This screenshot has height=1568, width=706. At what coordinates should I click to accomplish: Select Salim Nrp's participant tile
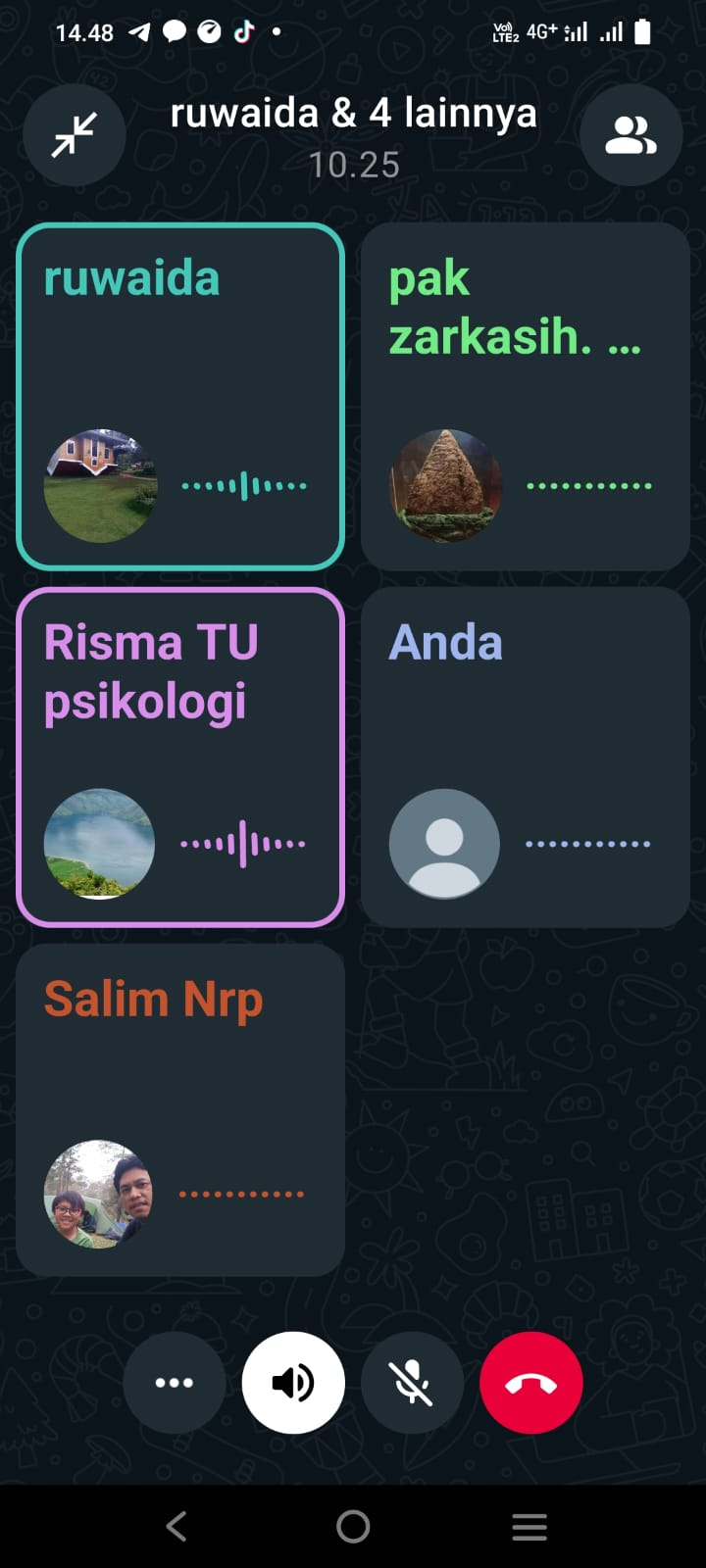(x=180, y=1109)
